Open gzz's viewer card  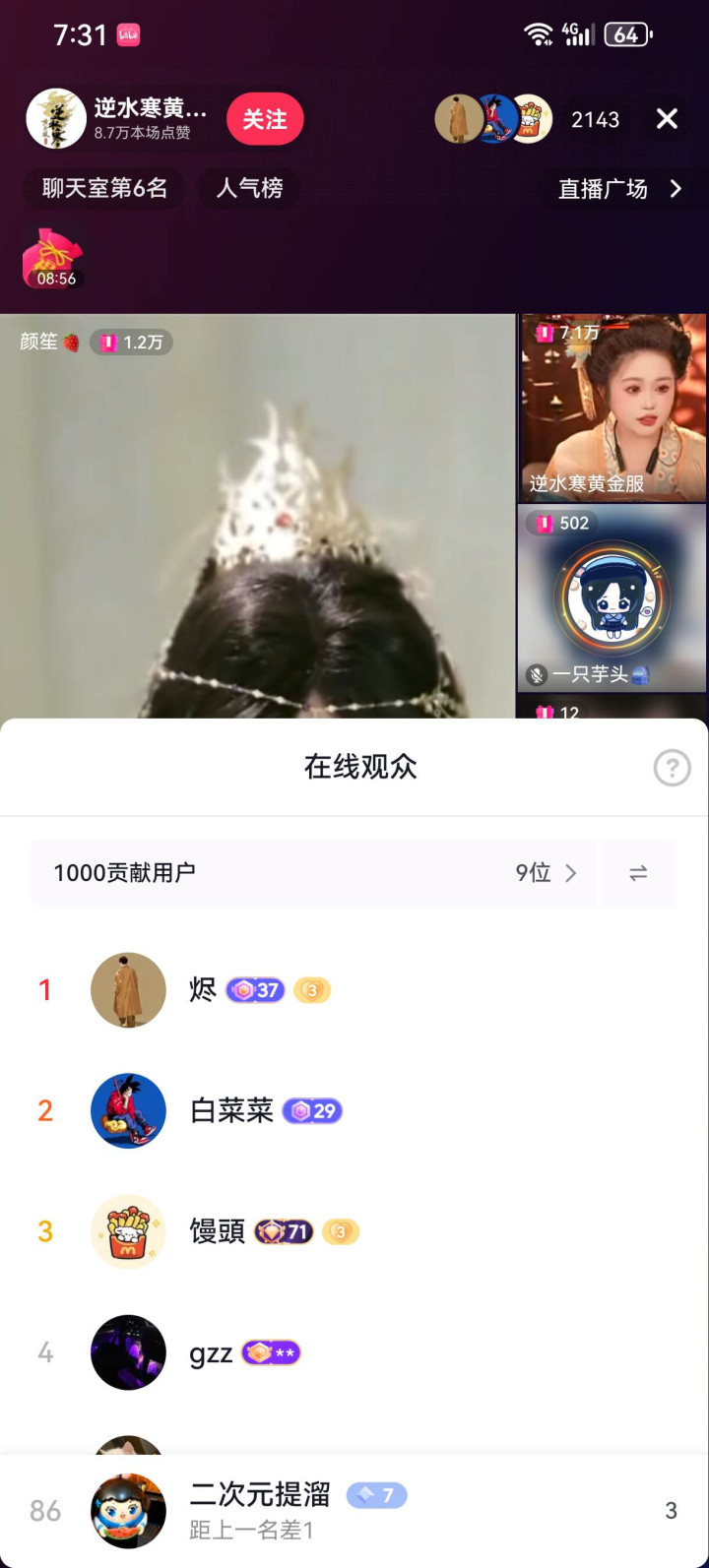[128, 1352]
